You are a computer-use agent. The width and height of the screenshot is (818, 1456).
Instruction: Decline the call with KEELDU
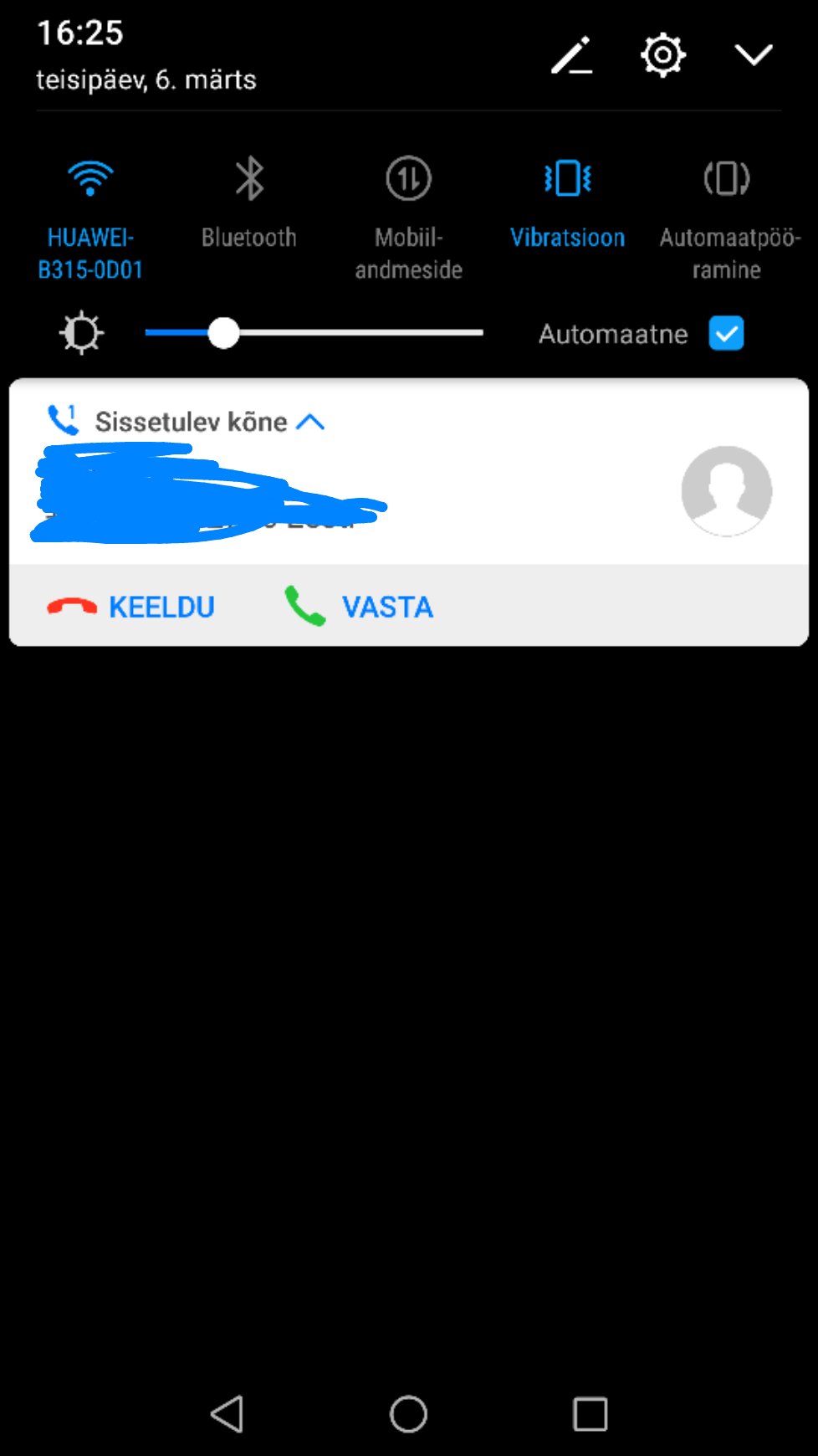point(130,607)
